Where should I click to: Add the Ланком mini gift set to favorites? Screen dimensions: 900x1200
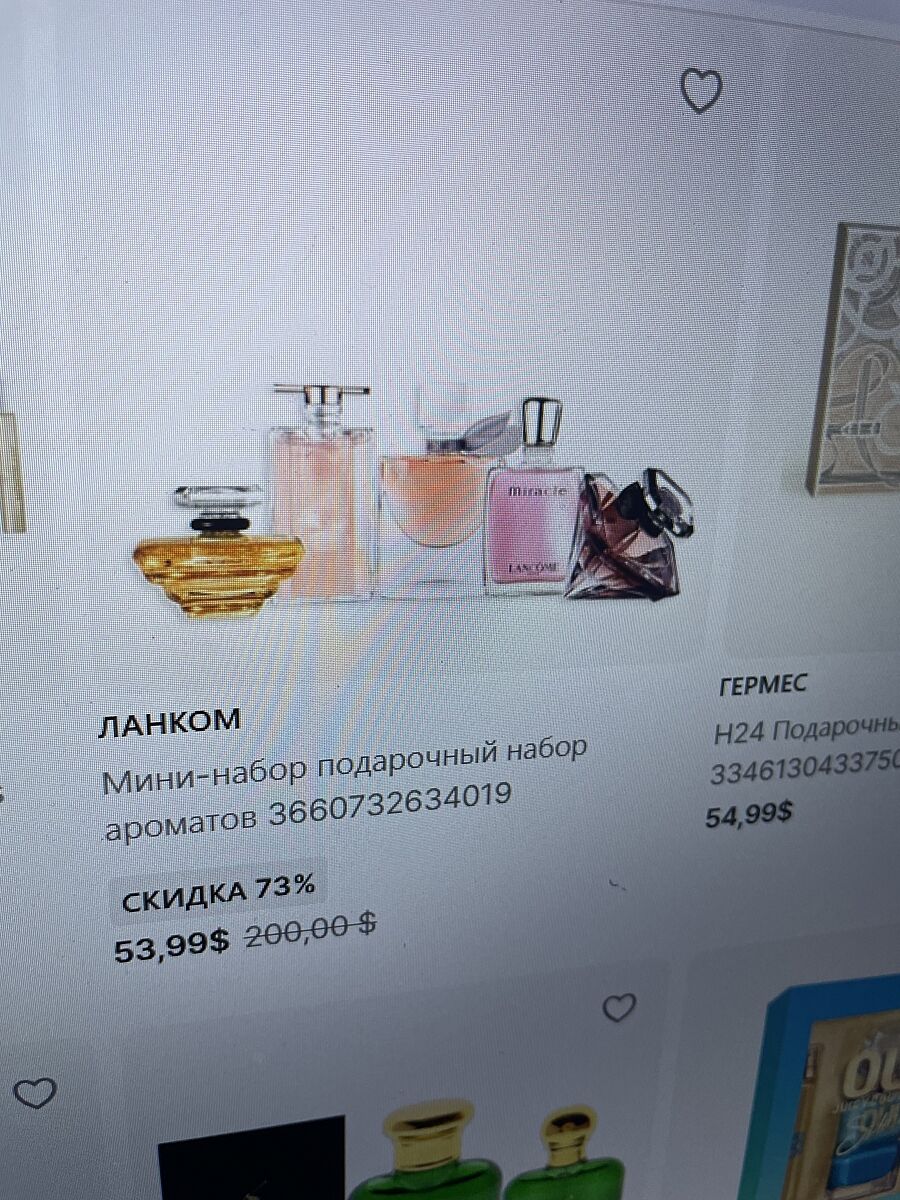click(x=700, y=91)
